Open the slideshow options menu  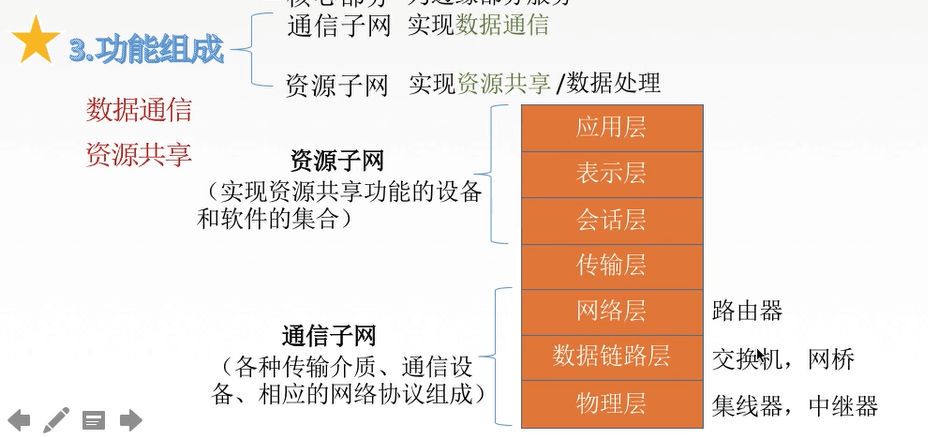tap(93, 420)
